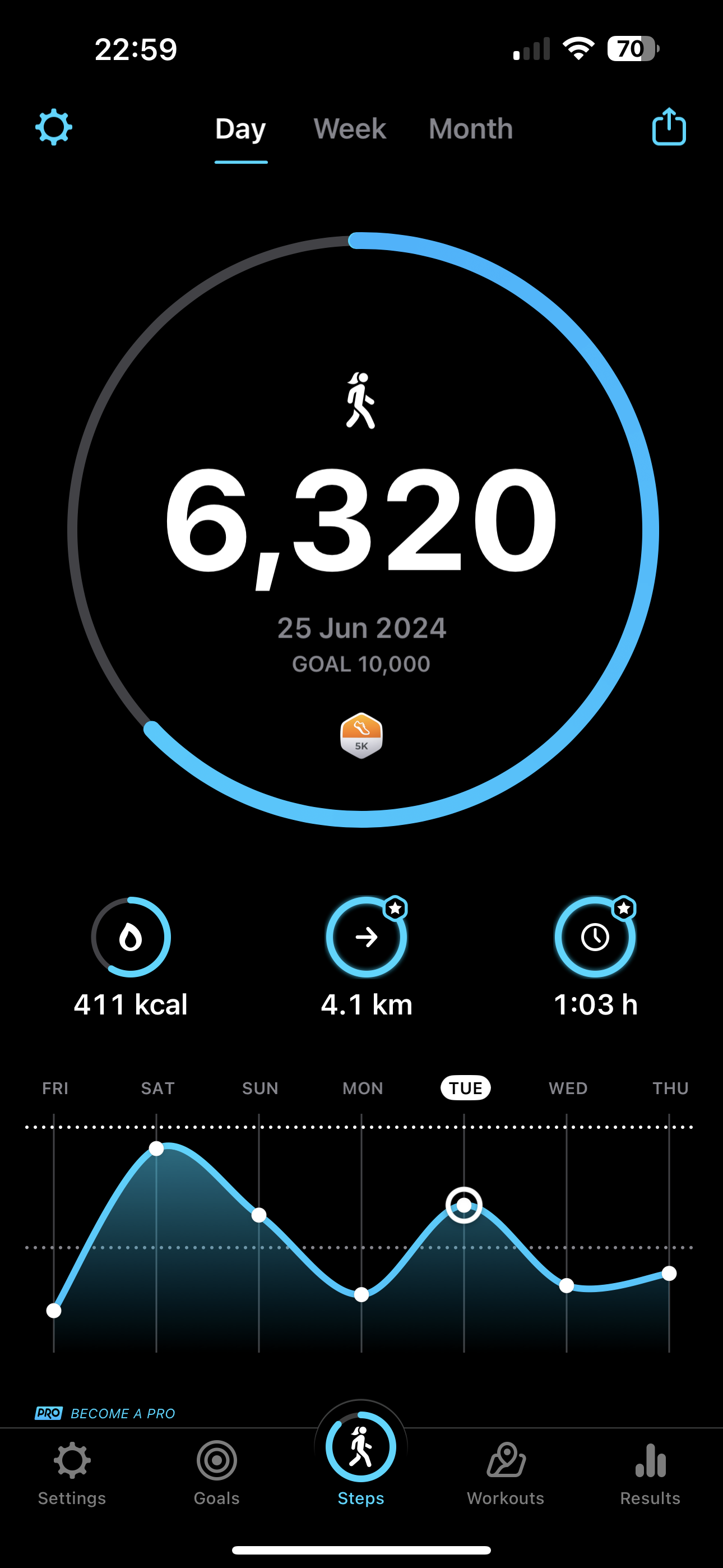This screenshot has height=1568, width=723.
Task: Share today's step summary
Action: coord(669,127)
